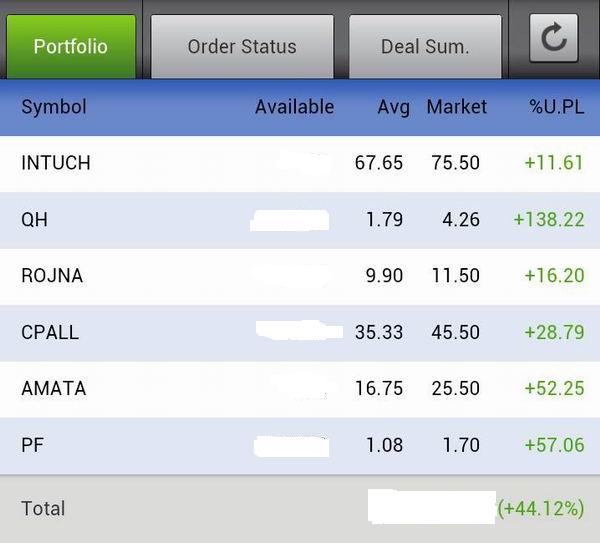This screenshot has height=543, width=600.
Task: Select the Portfolio tab
Action: pyautogui.click(x=70, y=46)
